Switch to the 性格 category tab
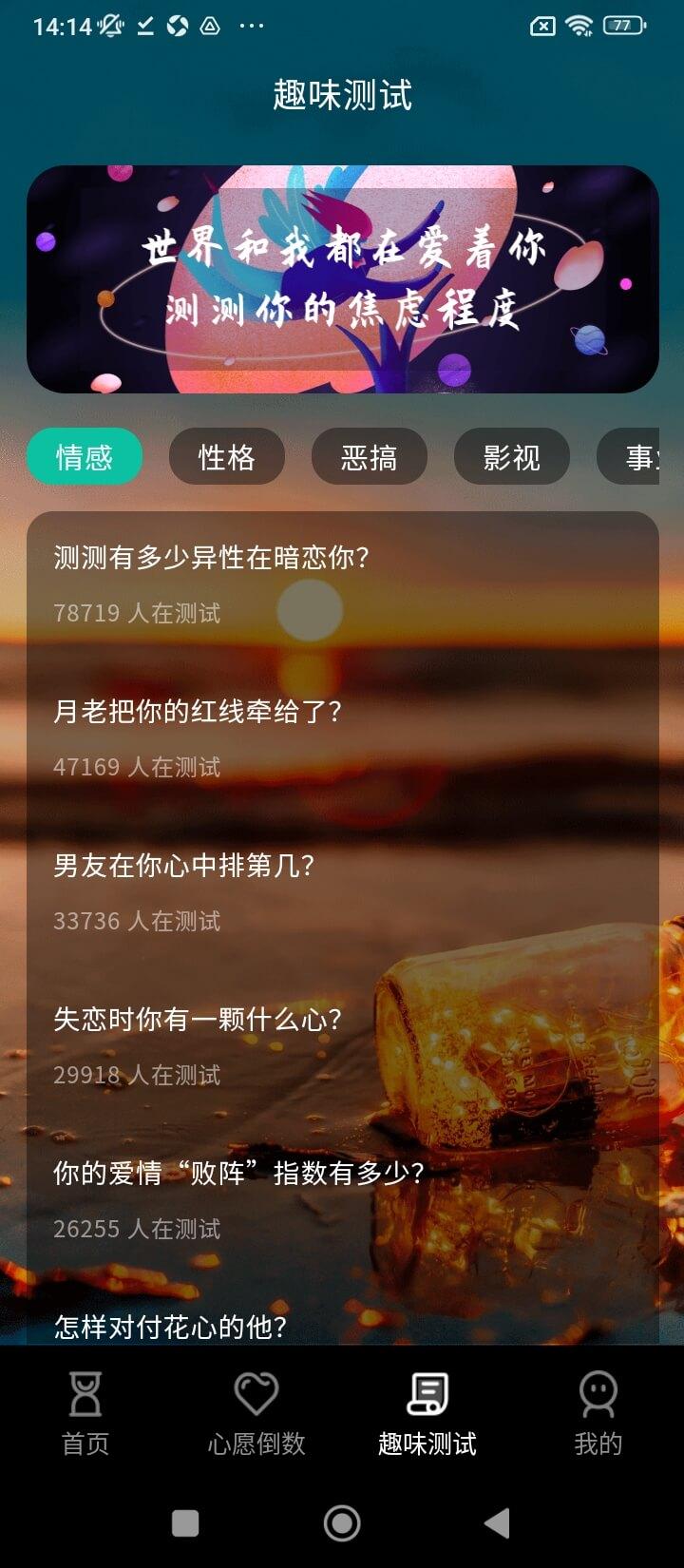Image resolution: width=684 pixels, height=1568 pixels. [x=226, y=457]
